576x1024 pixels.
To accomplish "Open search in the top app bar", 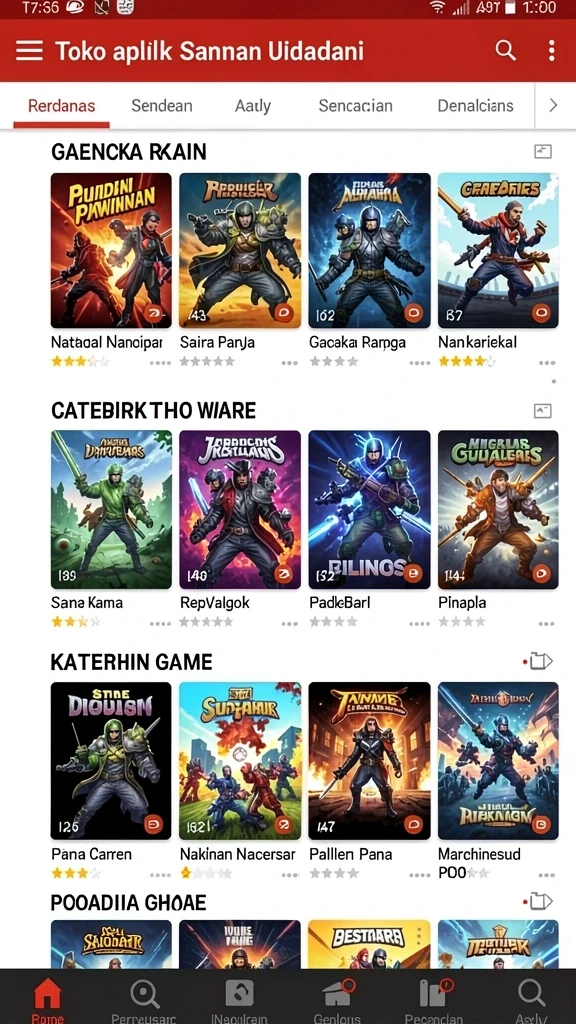I will pyautogui.click(x=505, y=50).
